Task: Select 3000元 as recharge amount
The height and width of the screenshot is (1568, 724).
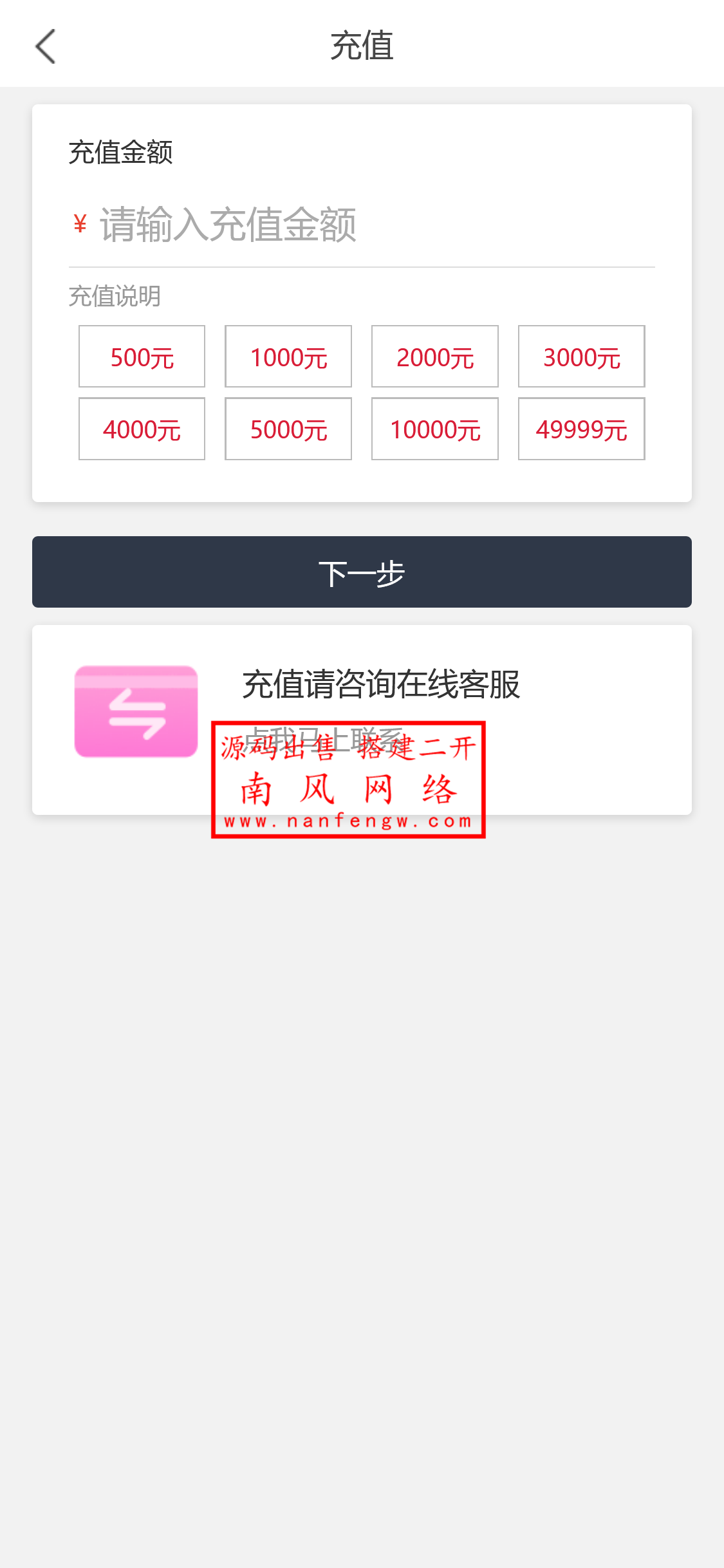Action: point(581,357)
